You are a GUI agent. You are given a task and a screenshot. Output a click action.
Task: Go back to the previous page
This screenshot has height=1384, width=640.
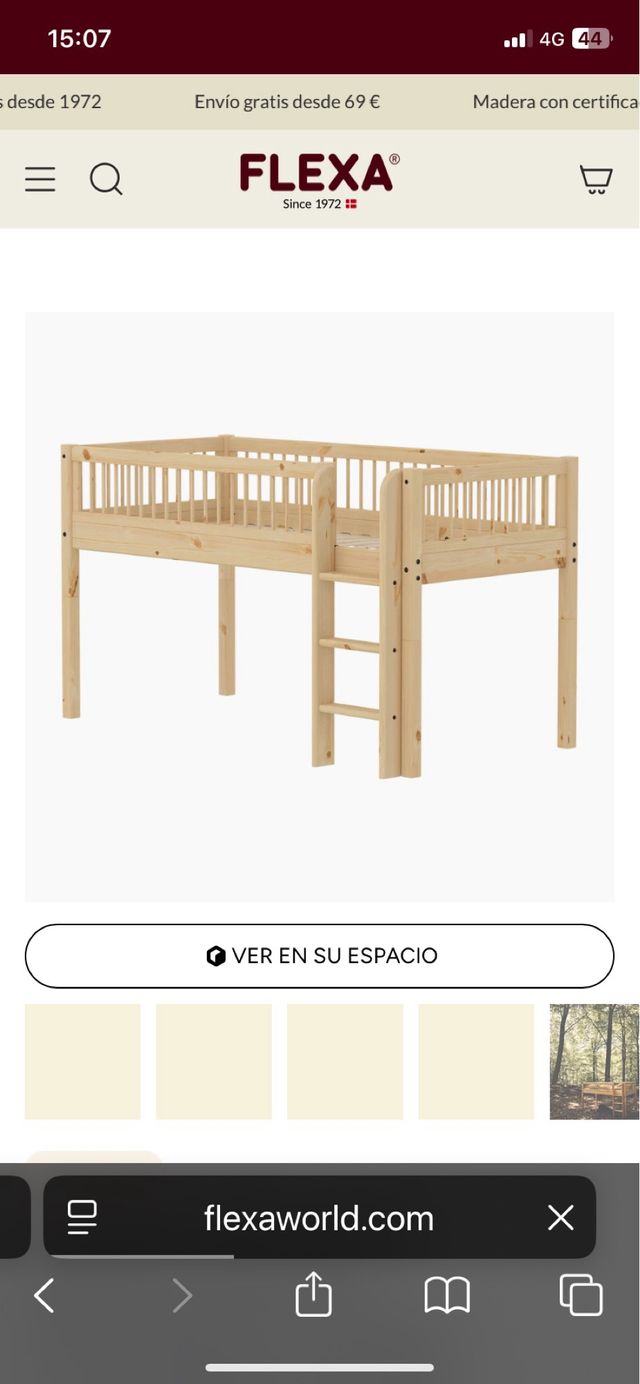[44, 1296]
